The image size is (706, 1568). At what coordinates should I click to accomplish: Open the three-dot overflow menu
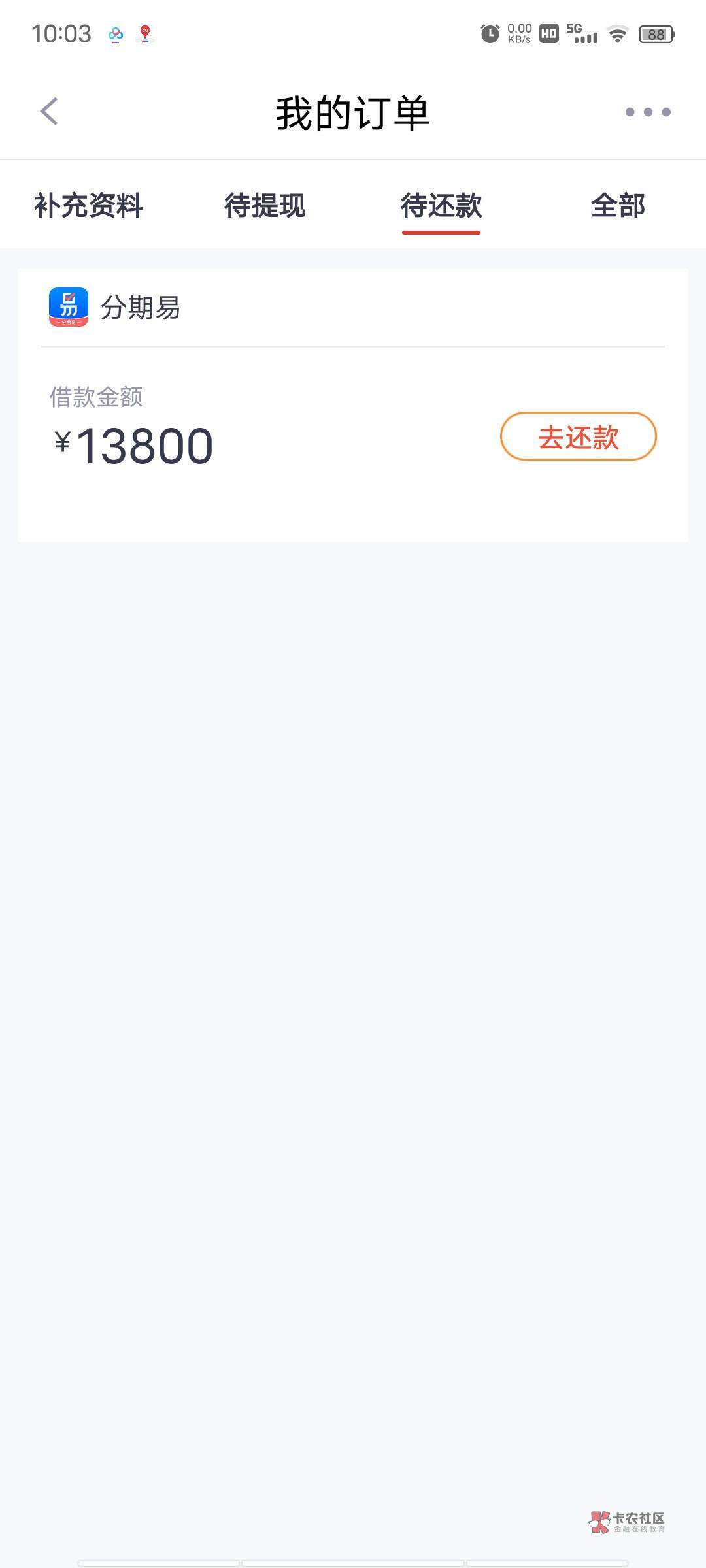[x=647, y=112]
